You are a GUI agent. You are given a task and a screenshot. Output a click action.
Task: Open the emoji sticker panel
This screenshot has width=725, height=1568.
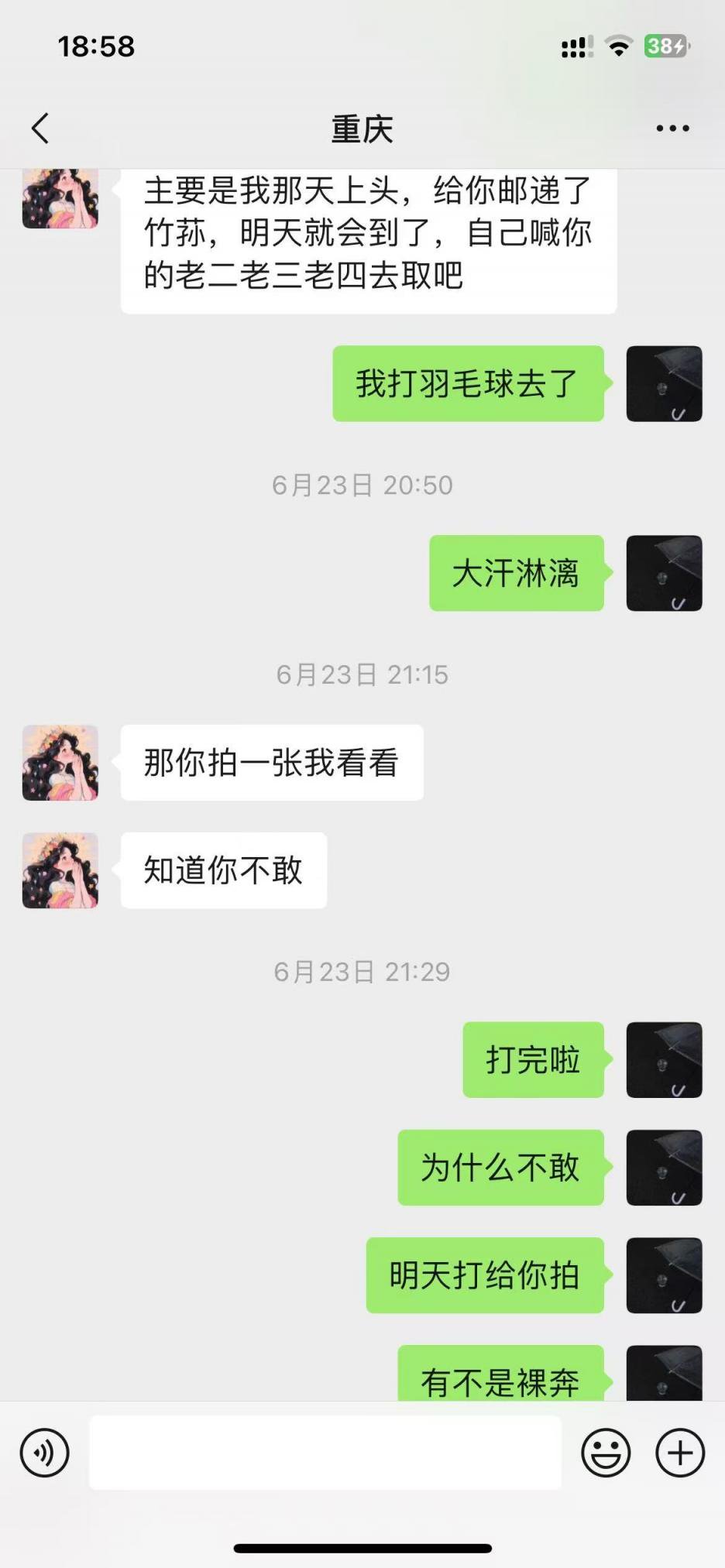pyautogui.click(x=606, y=1453)
